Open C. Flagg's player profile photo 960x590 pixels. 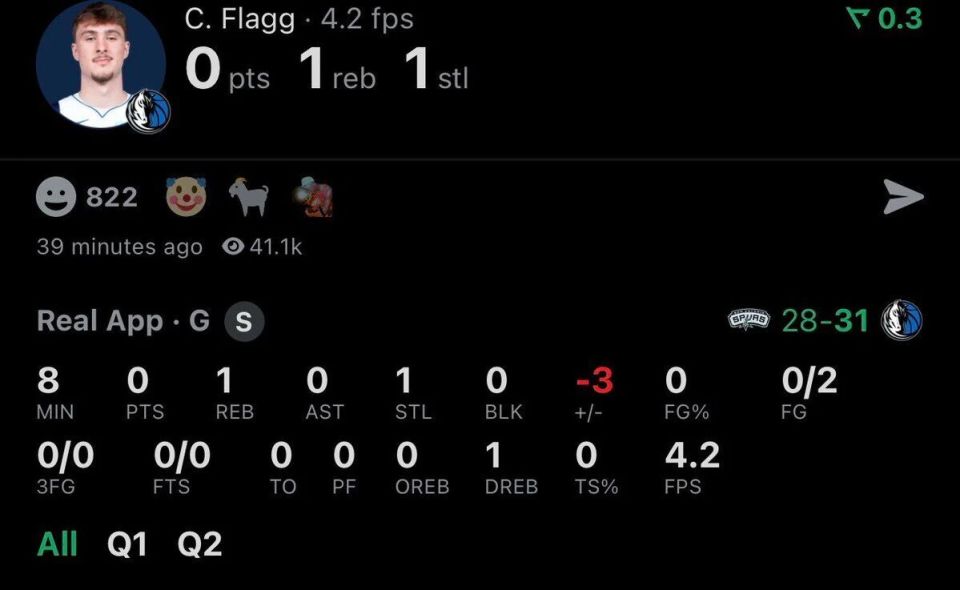coord(100,63)
